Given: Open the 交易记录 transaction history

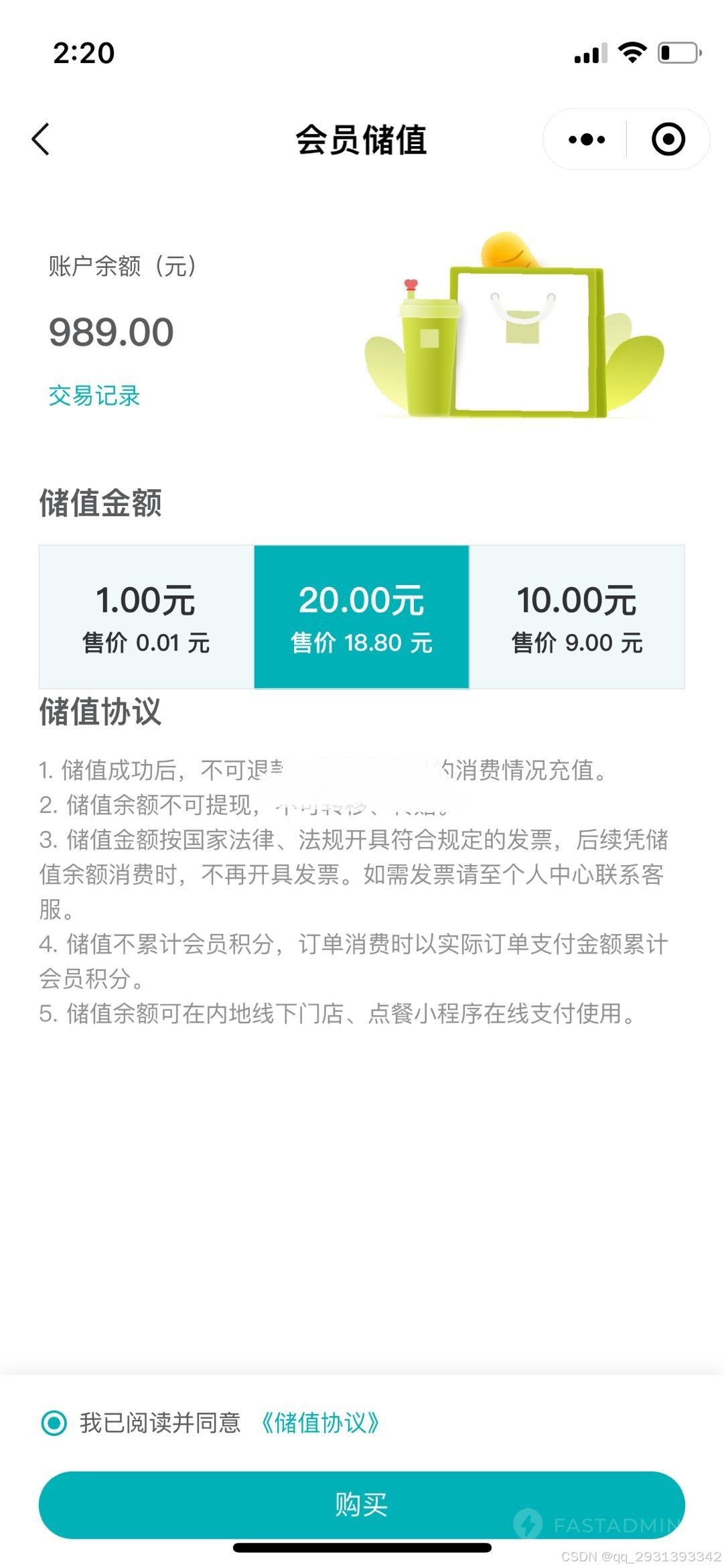Looking at the screenshot, I should [x=92, y=397].
